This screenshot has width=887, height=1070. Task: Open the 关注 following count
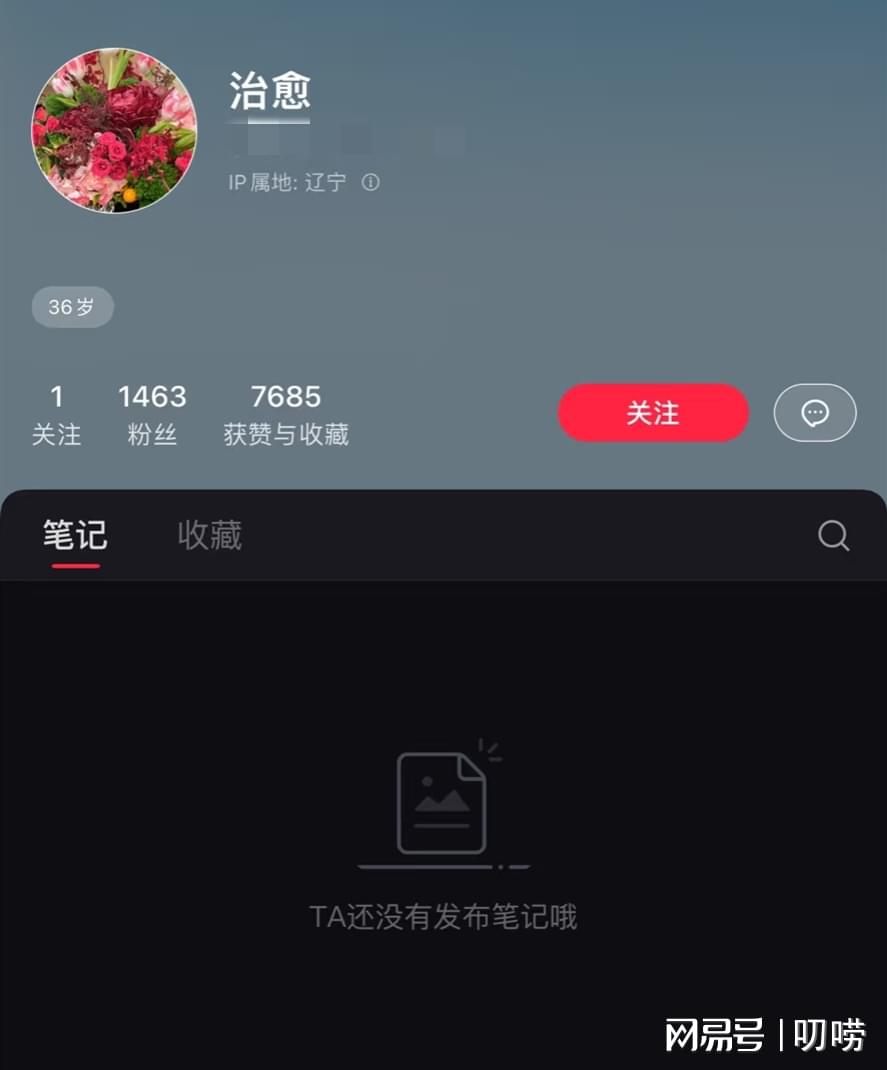click(56, 414)
